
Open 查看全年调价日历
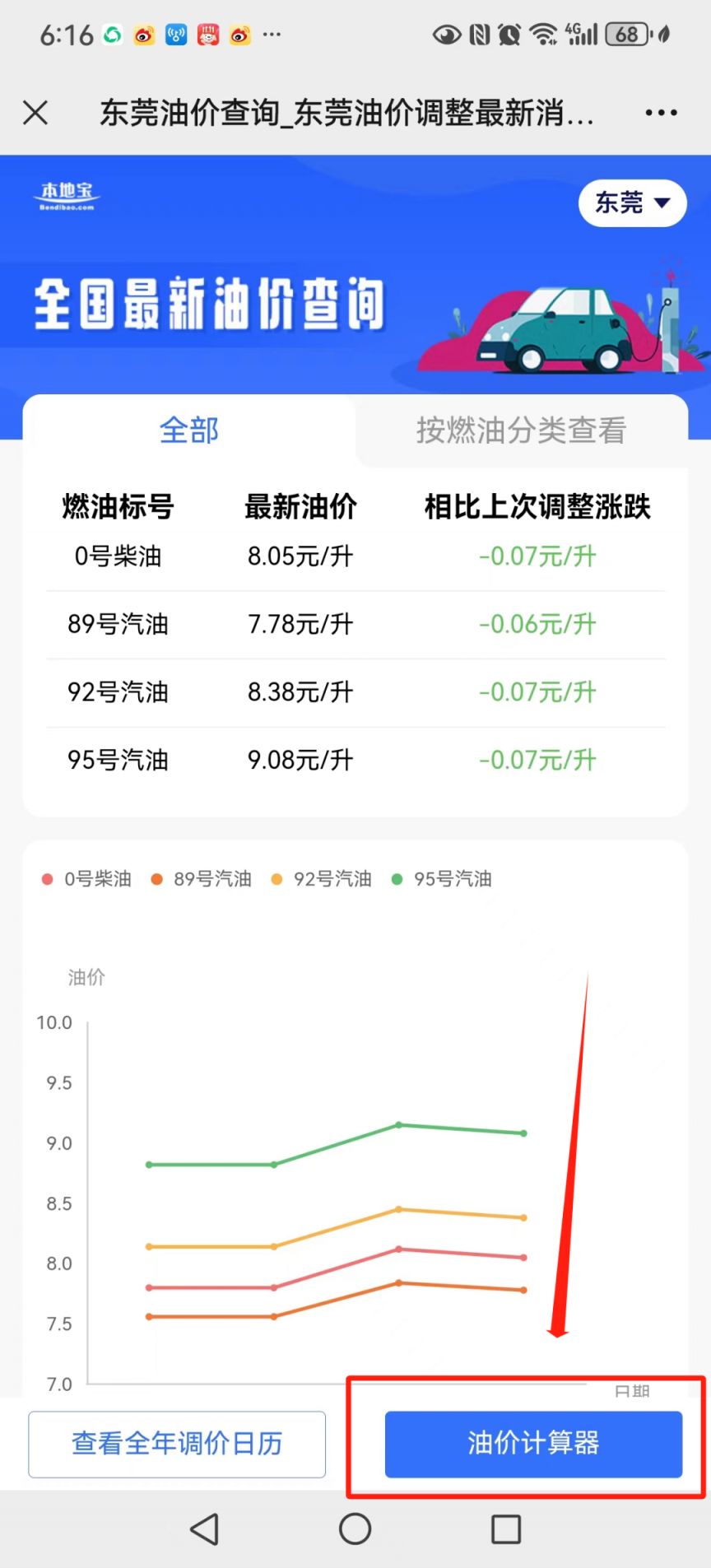[x=177, y=1444]
